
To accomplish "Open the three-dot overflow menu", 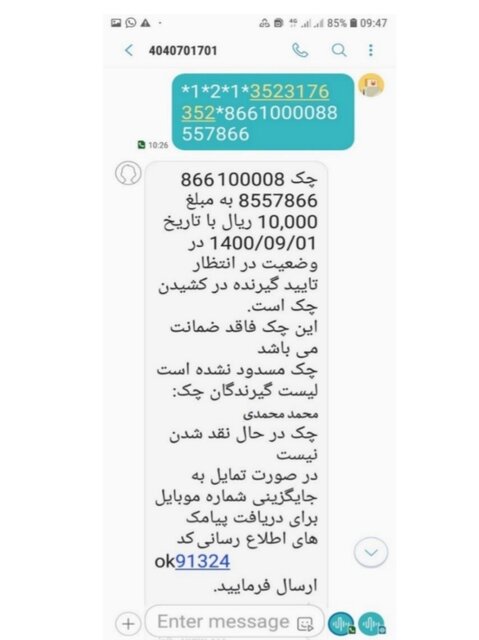I will tap(370, 50).
